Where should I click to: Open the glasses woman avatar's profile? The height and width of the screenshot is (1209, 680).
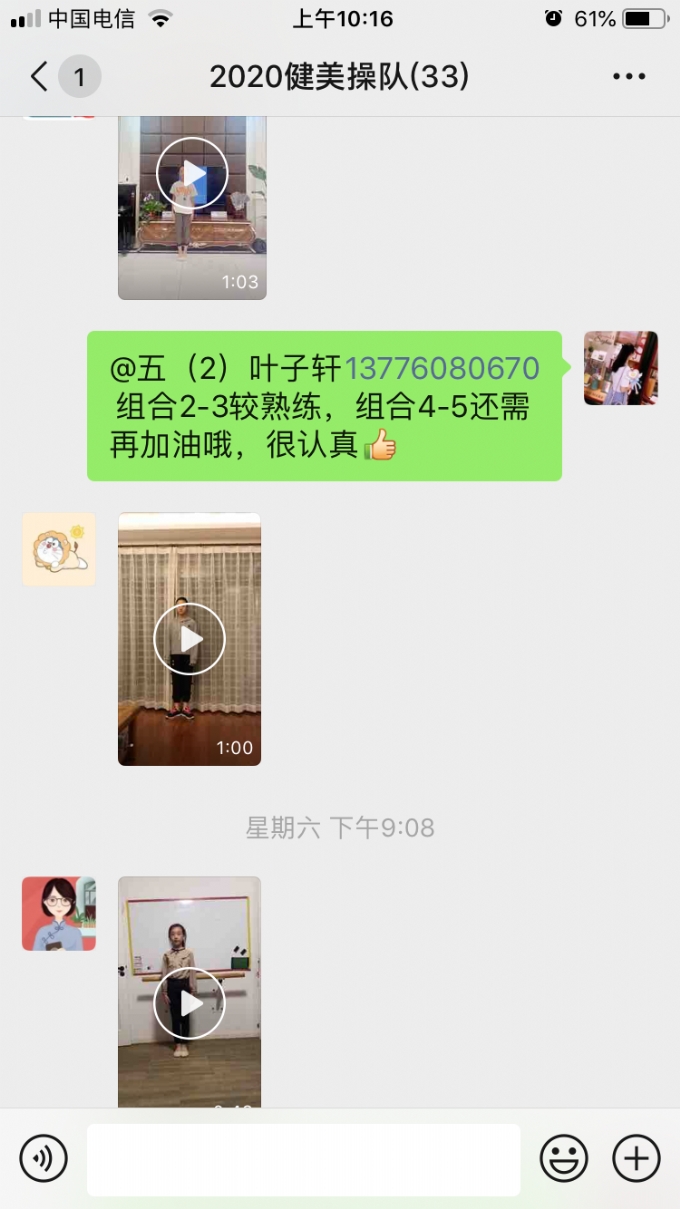pyautogui.click(x=59, y=913)
